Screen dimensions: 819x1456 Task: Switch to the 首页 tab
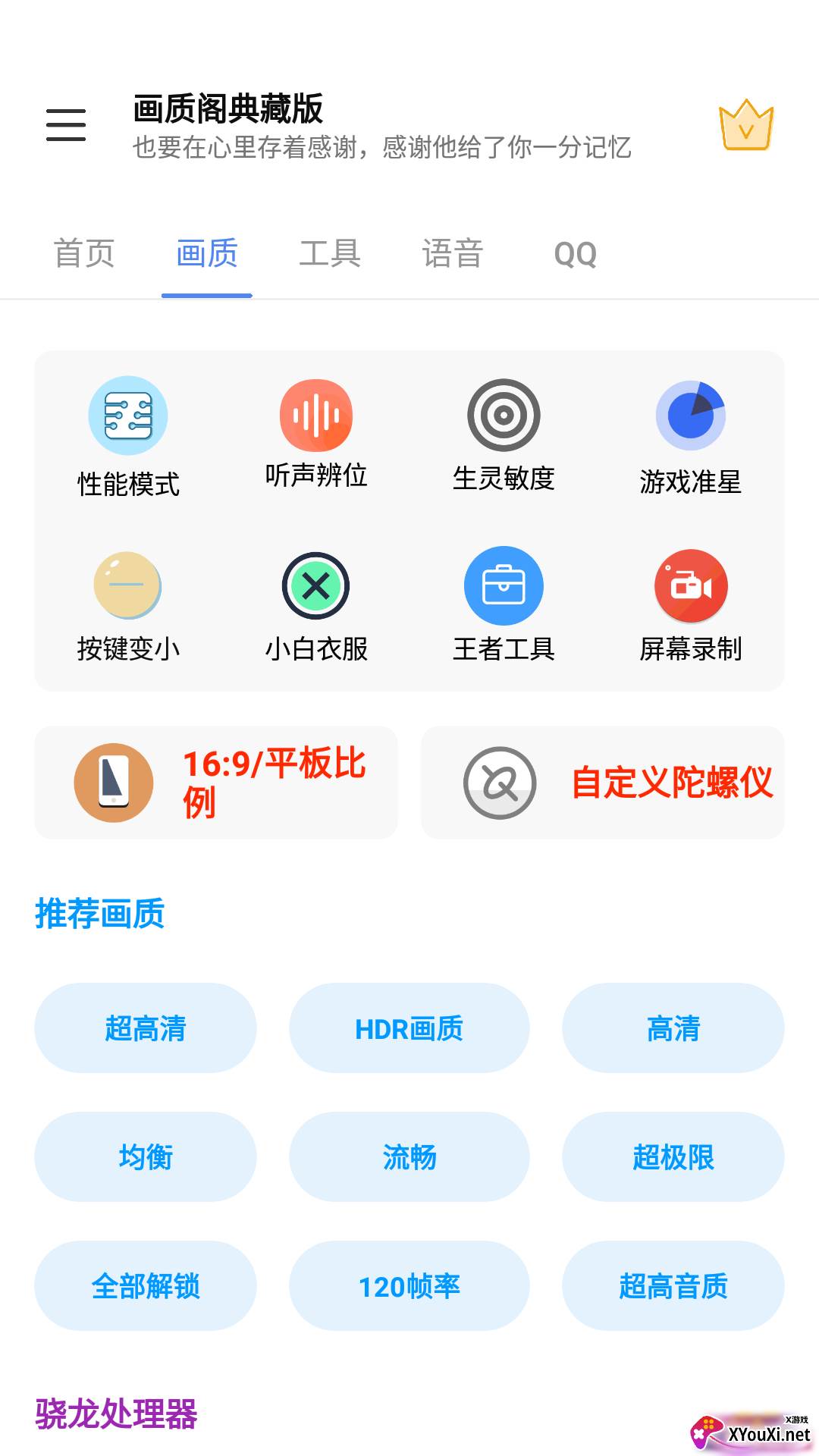pos(84,253)
